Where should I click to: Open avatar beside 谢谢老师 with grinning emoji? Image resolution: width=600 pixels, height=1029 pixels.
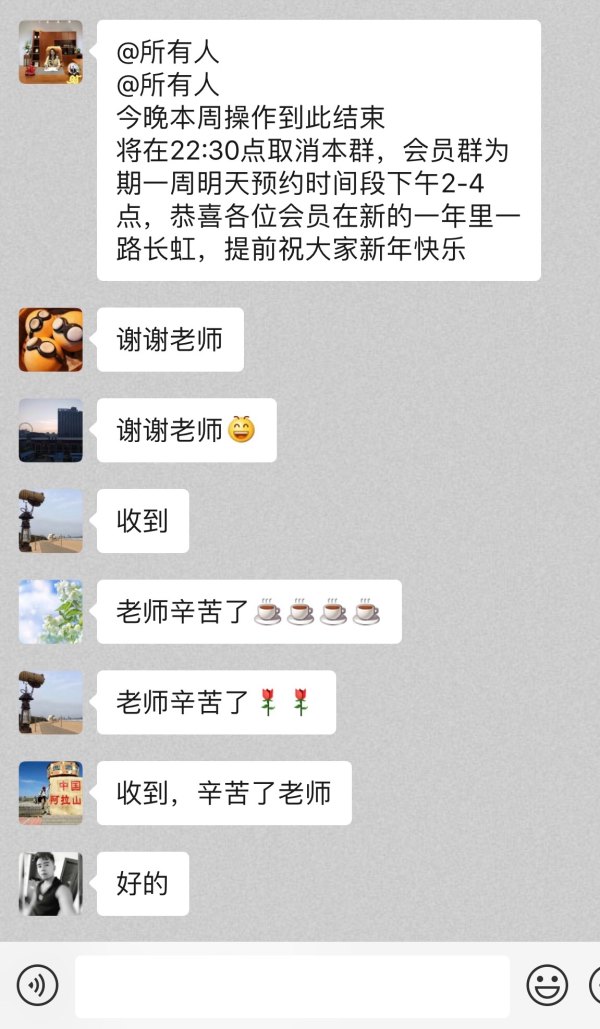(x=51, y=430)
